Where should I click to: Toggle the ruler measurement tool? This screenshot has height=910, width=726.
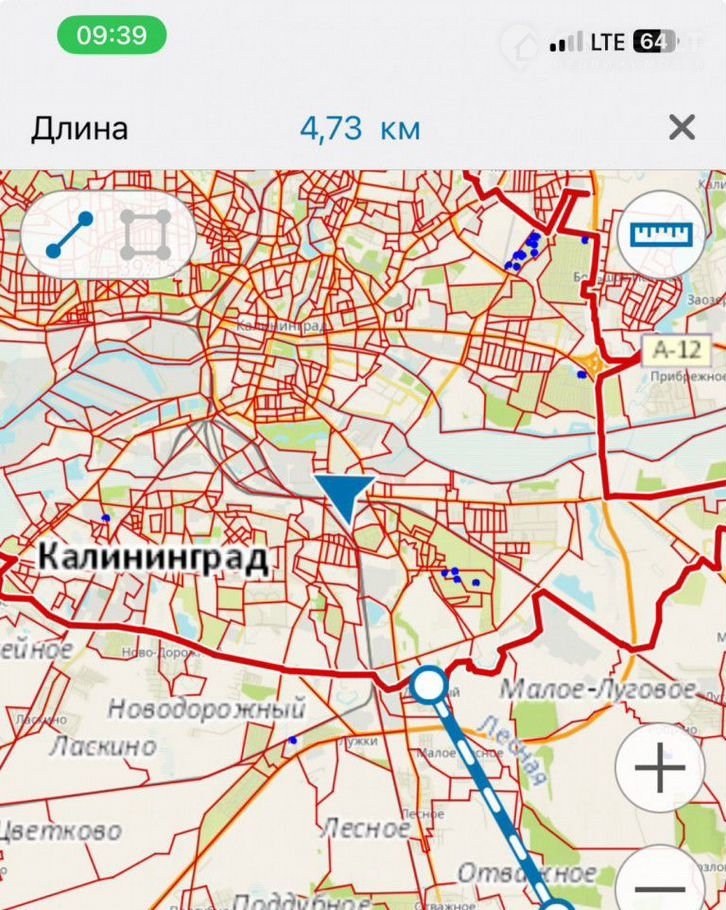660,234
